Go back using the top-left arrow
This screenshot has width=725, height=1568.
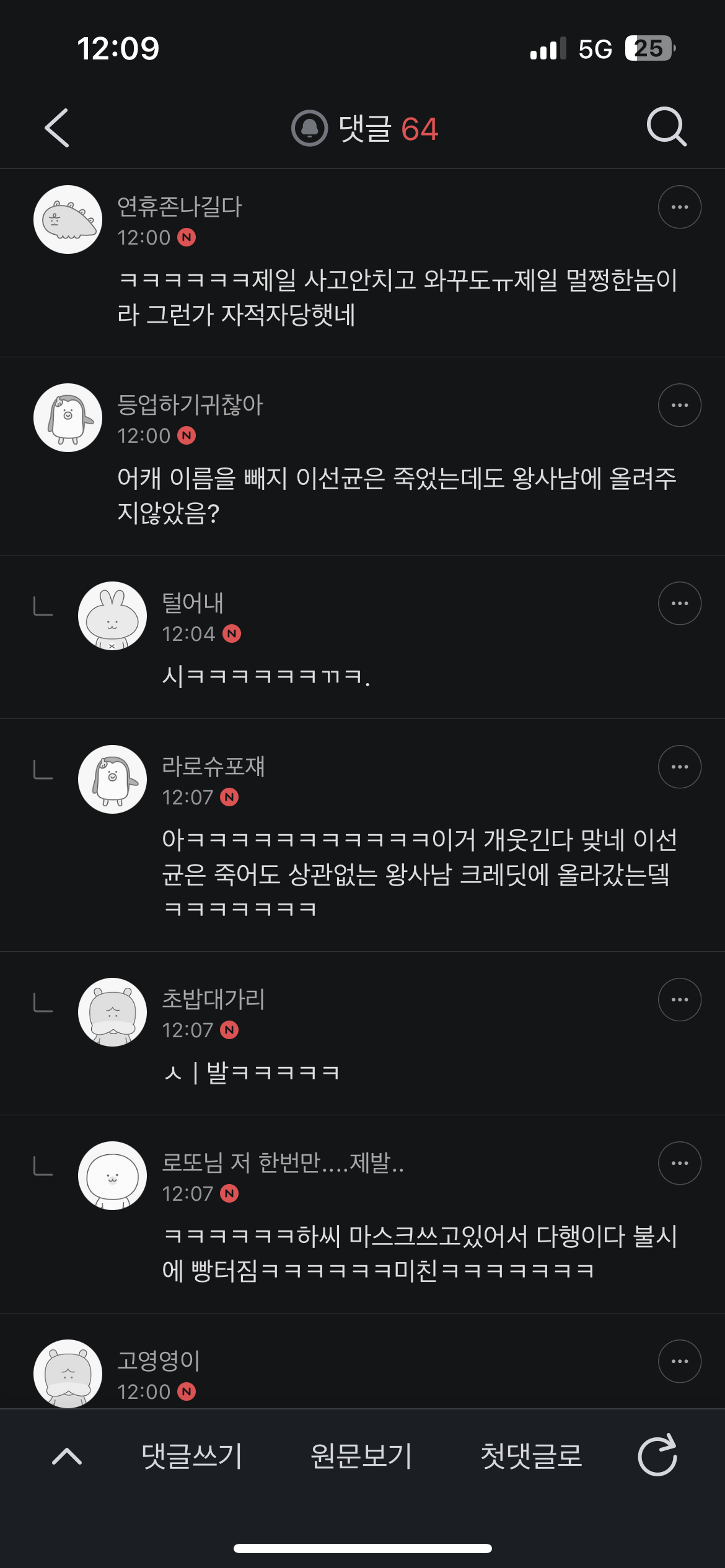(x=57, y=128)
